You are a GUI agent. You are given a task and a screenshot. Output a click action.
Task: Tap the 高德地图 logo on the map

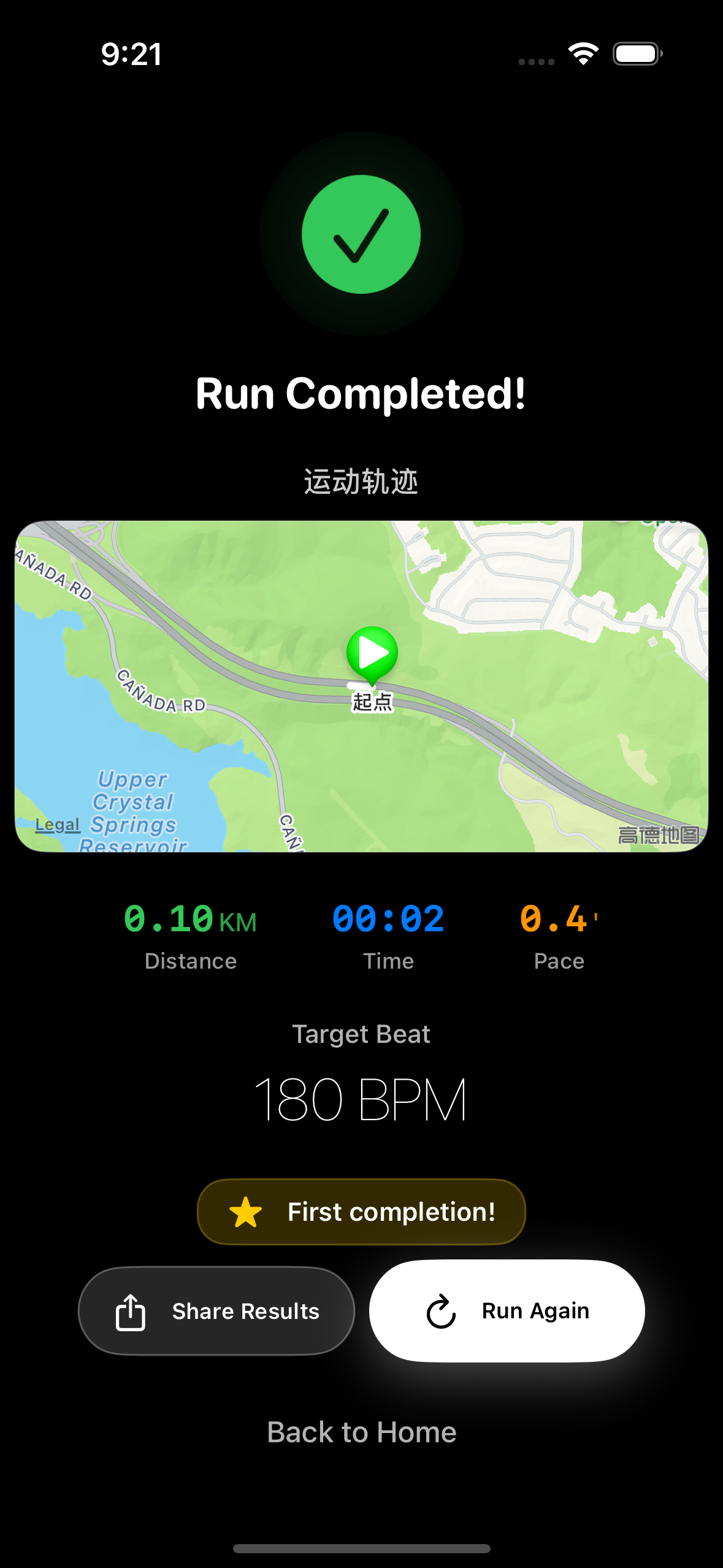tap(657, 834)
